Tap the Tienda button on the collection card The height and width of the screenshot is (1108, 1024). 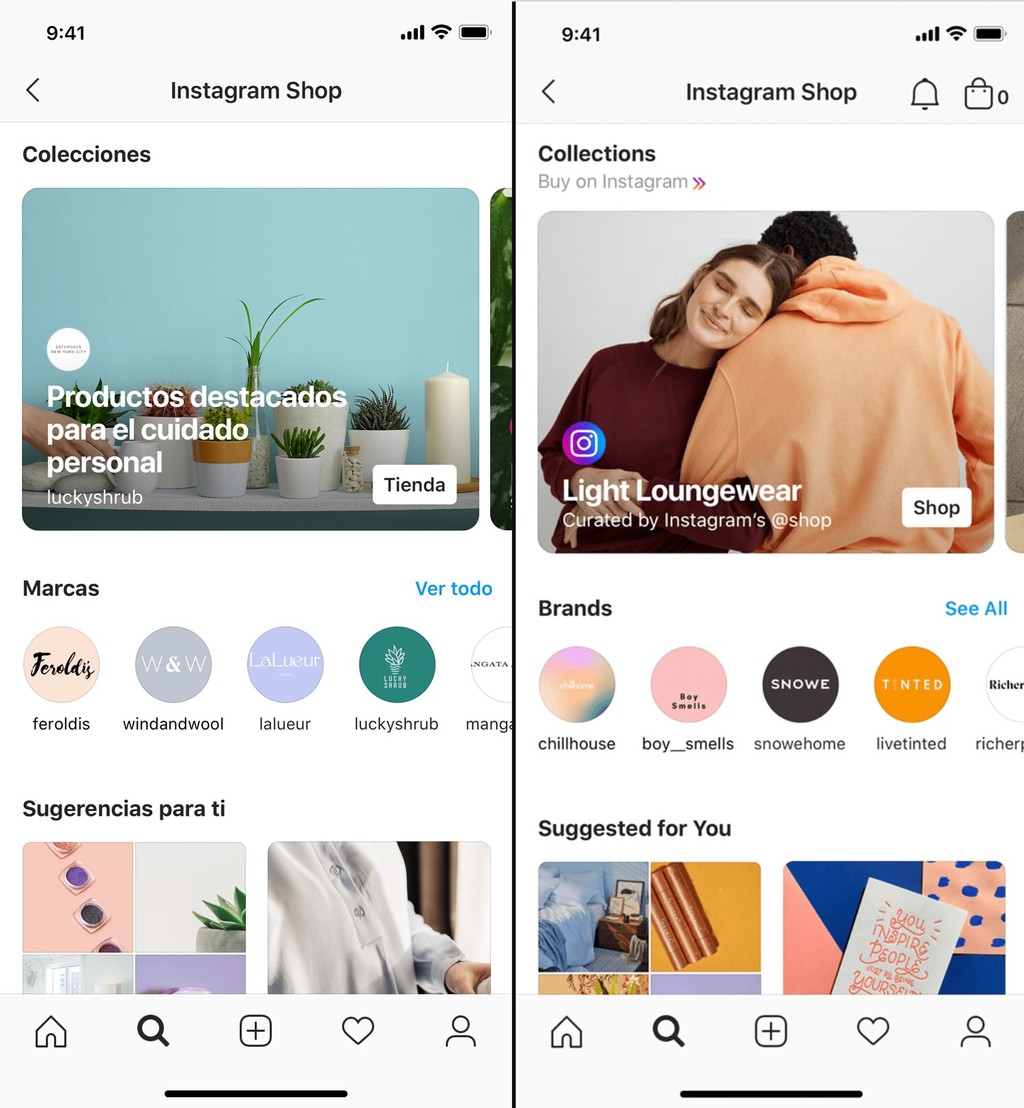[x=414, y=485]
